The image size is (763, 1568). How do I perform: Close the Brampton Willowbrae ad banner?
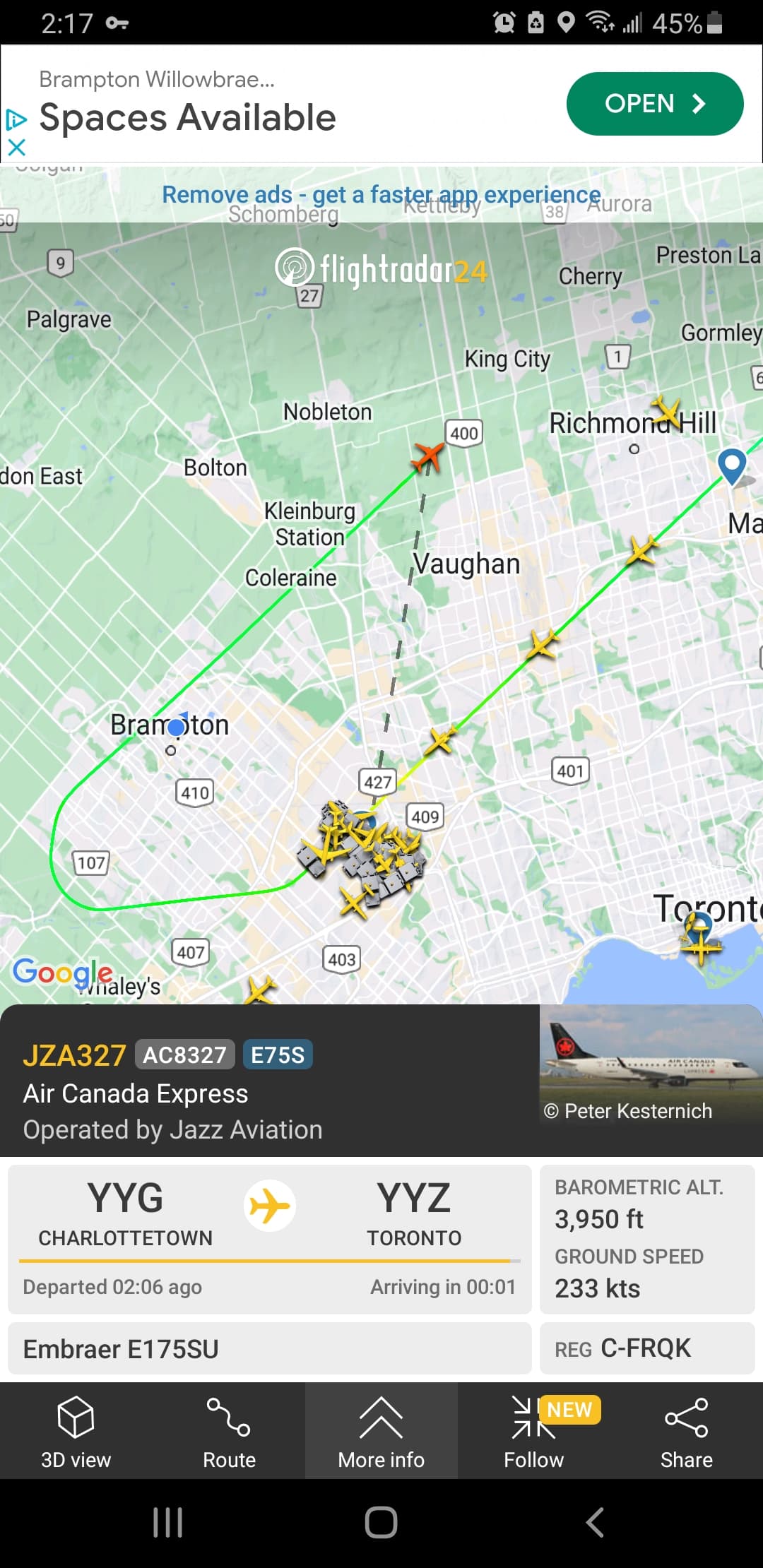pyautogui.click(x=16, y=147)
